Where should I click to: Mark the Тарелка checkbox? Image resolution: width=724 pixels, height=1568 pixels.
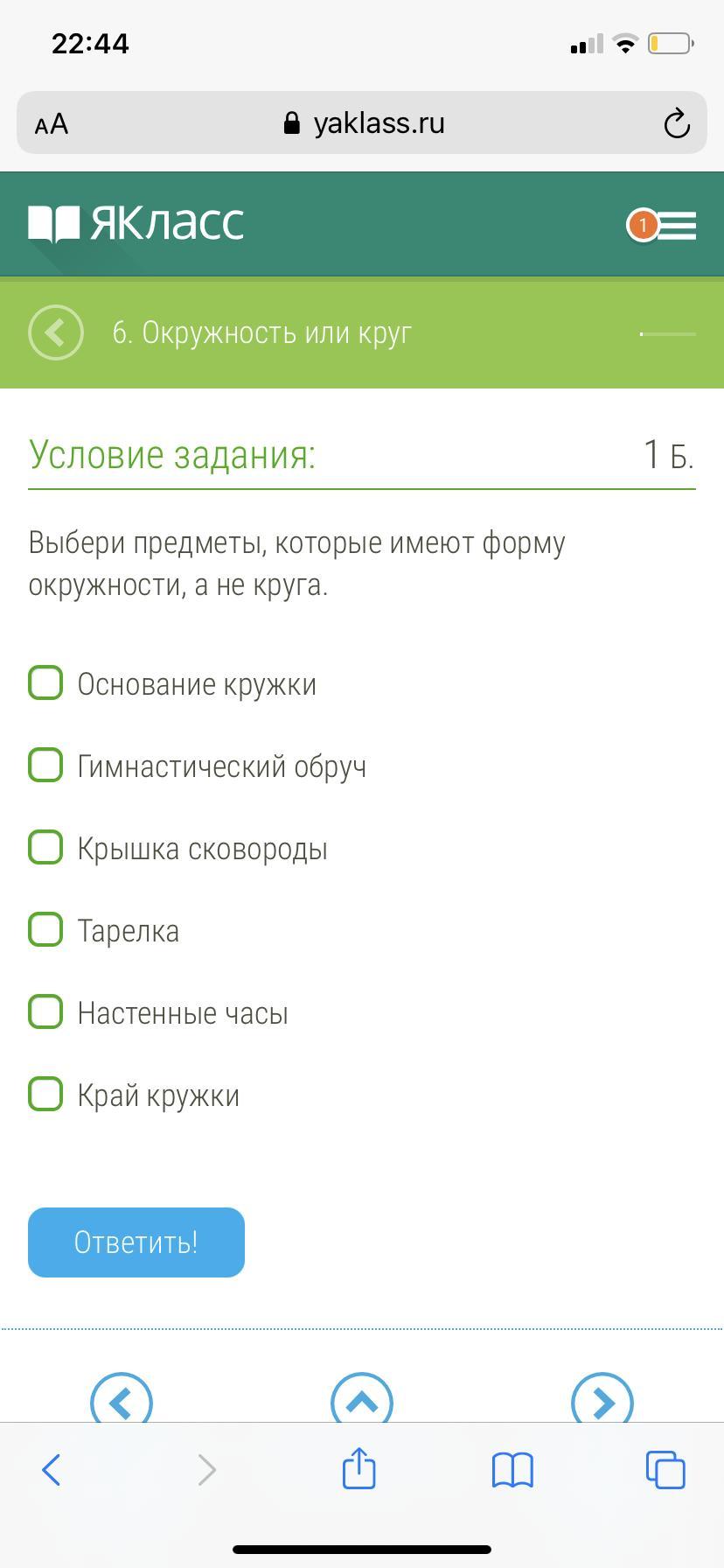[x=45, y=929]
